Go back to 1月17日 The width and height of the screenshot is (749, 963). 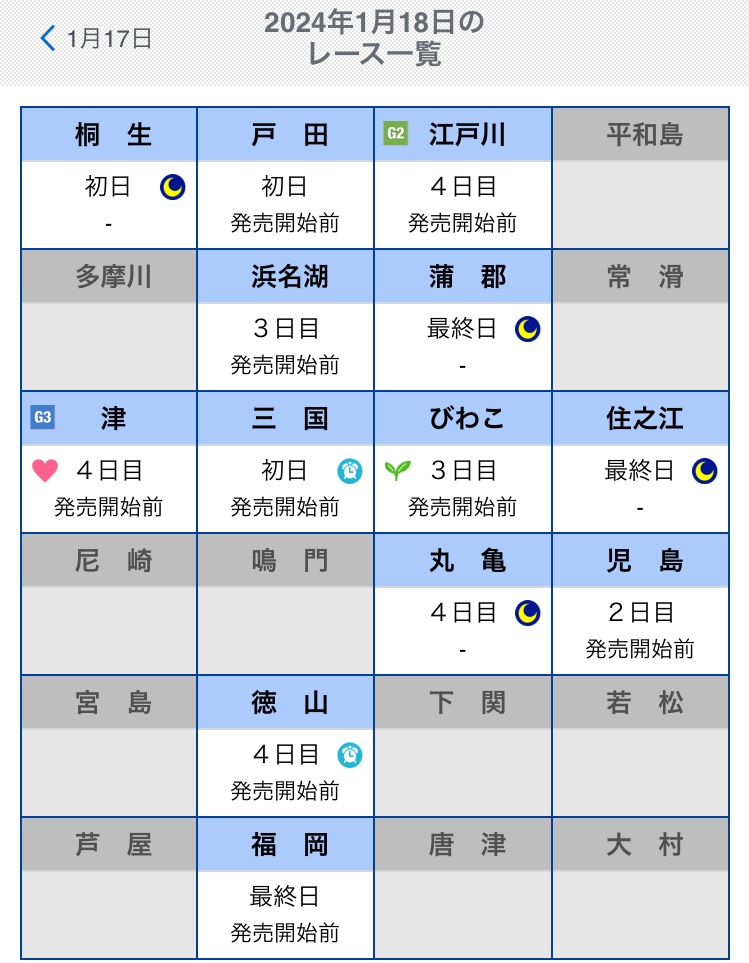click(96, 39)
